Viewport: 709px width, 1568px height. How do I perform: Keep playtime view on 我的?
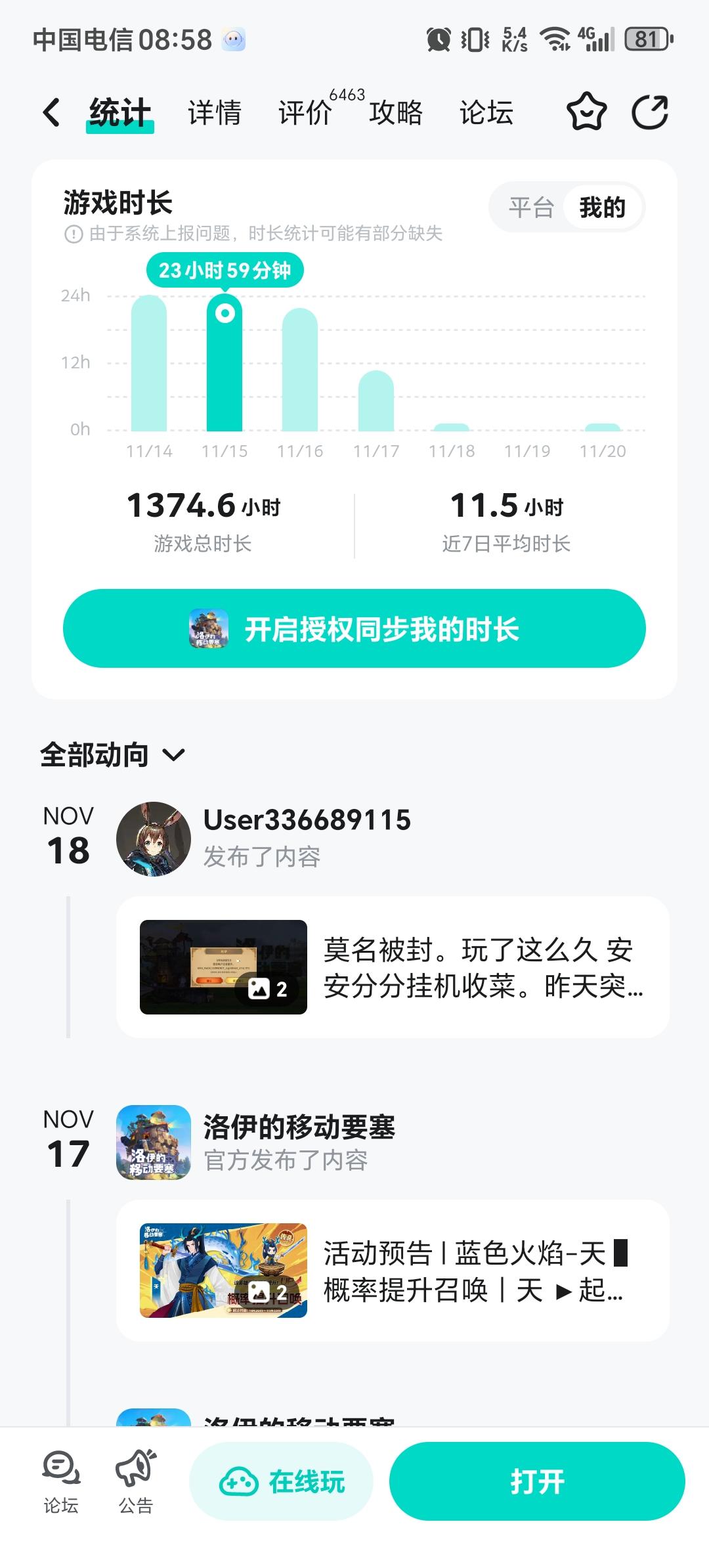click(x=601, y=207)
